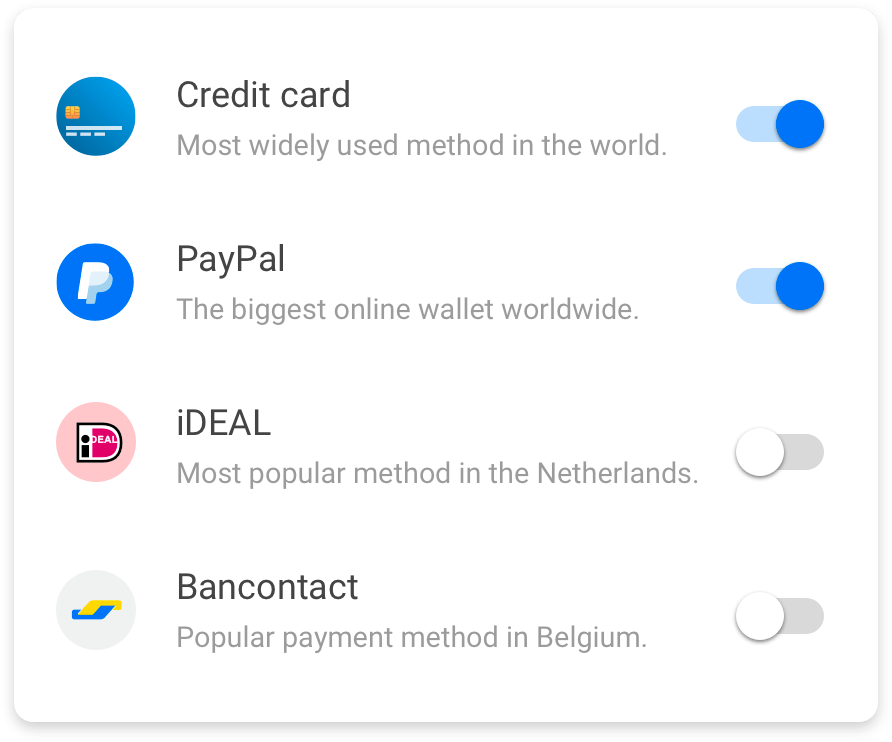Turn off the PayPal switch

click(x=780, y=287)
